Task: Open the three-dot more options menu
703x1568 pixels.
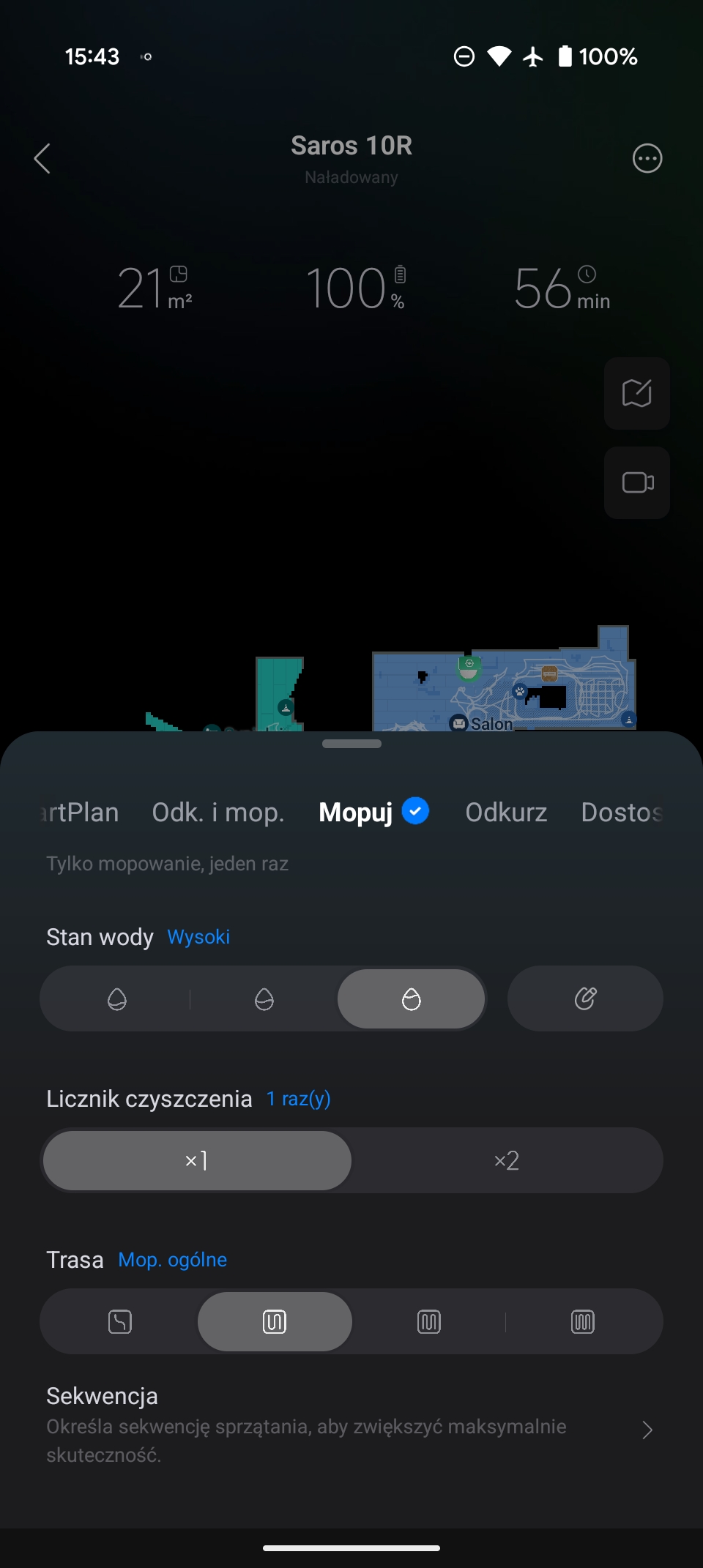Action: [647, 158]
